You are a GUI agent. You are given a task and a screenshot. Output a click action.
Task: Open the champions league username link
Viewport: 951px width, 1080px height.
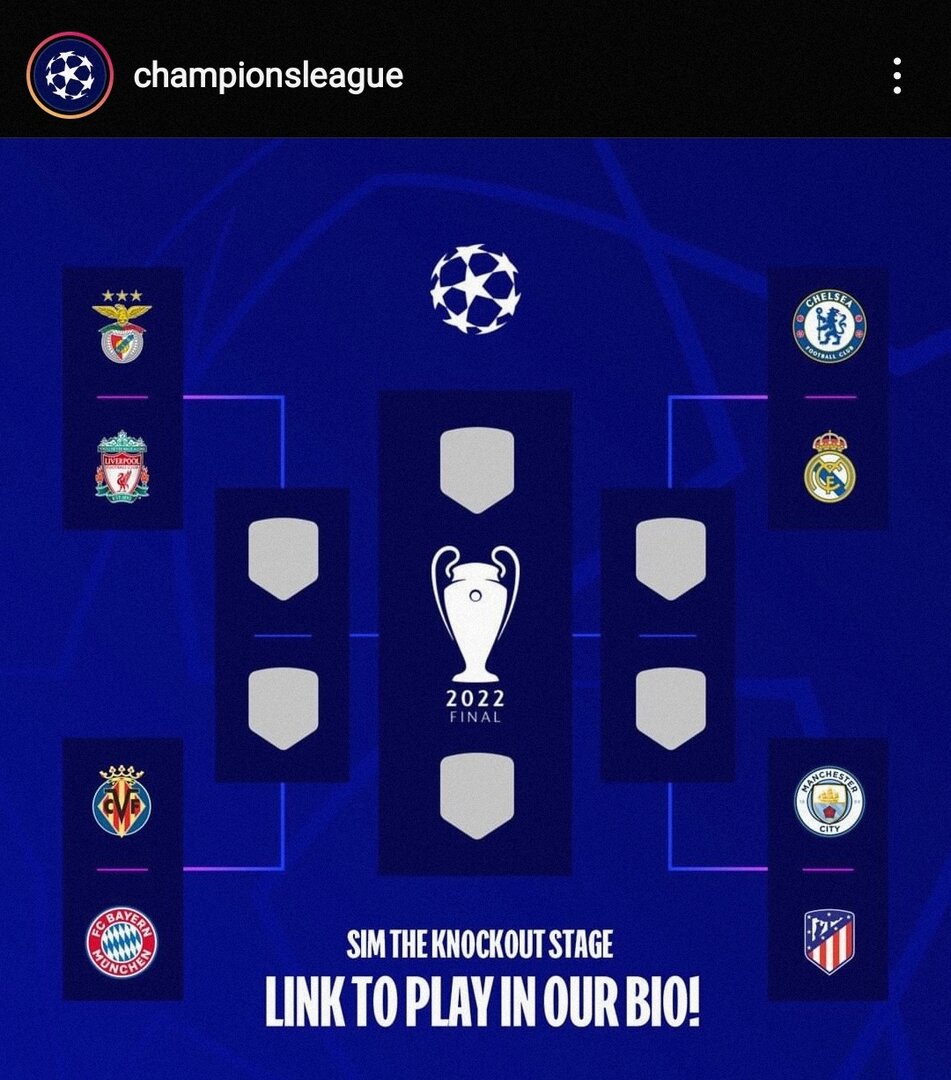268,76
